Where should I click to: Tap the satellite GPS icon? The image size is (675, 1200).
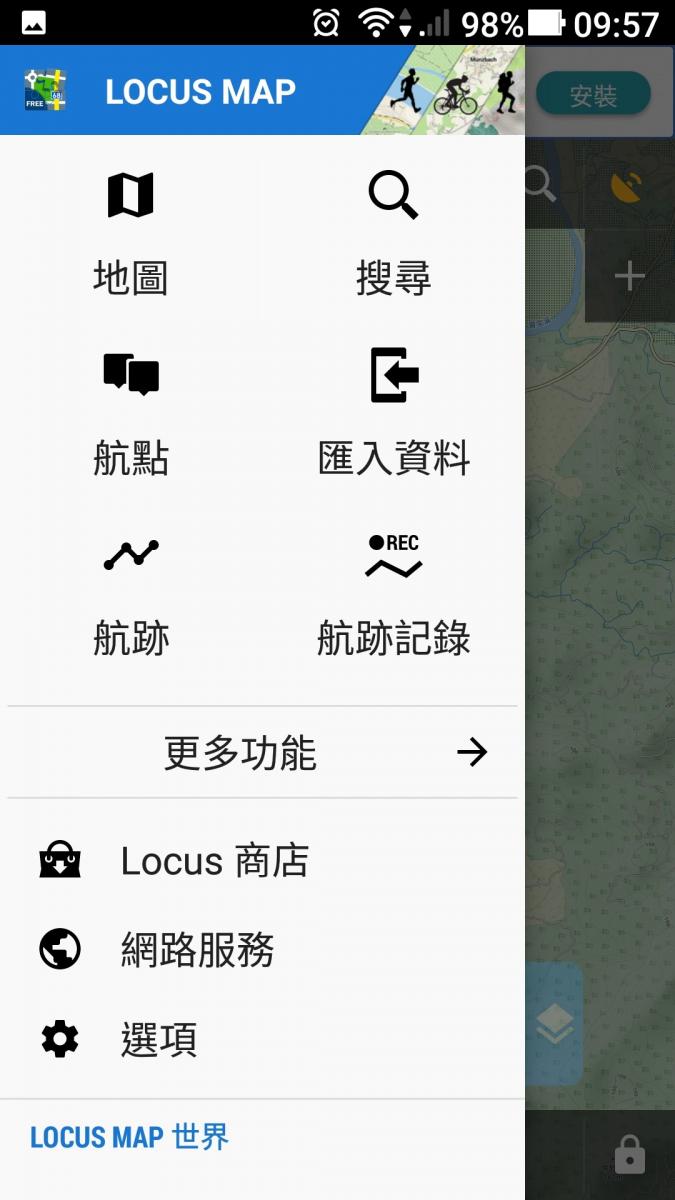[626, 186]
